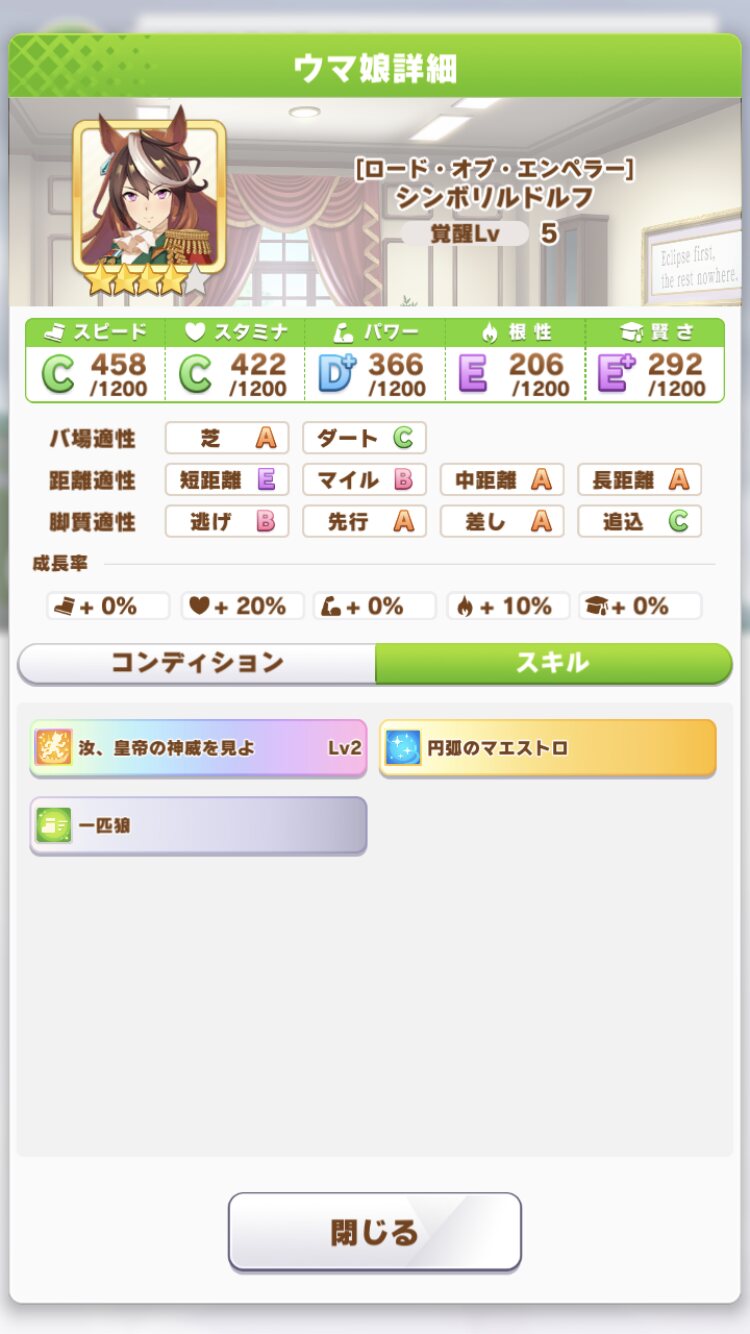Show details for 一匹狼 skill
This screenshot has height=1334, width=750.
198,825
